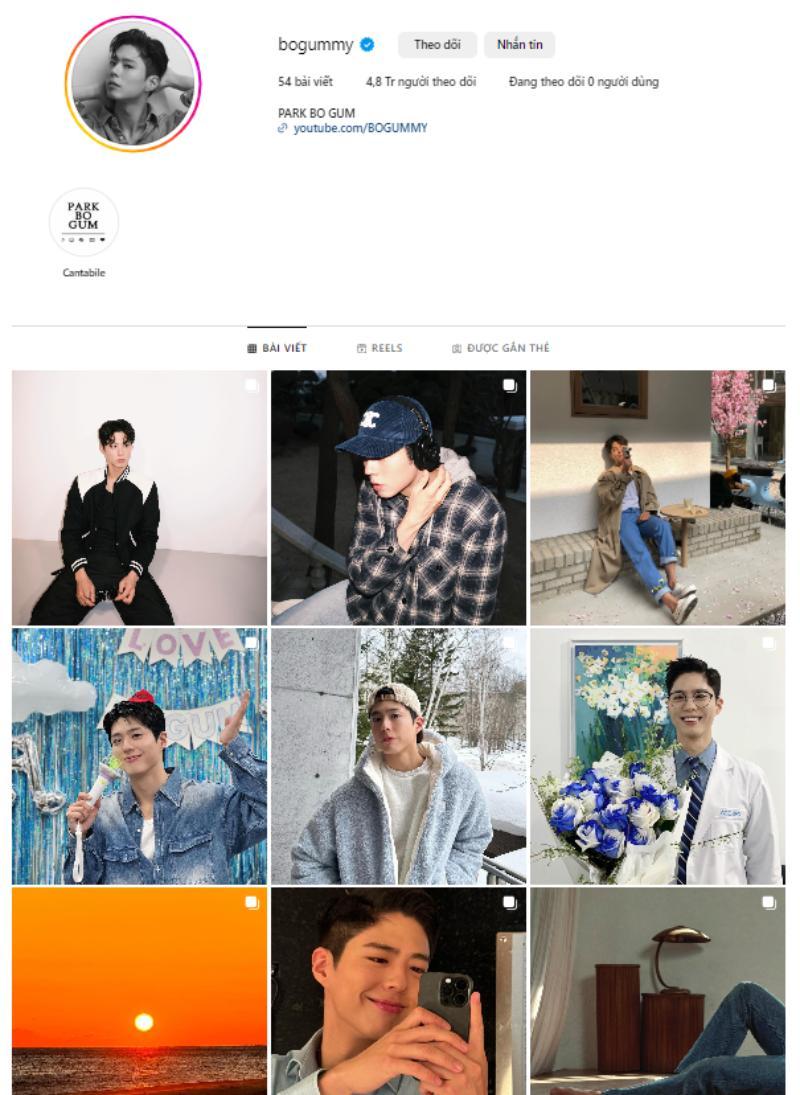Image resolution: width=800 pixels, height=1095 pixels.
Task: View the profile picture story
Action: pos(133,83)
